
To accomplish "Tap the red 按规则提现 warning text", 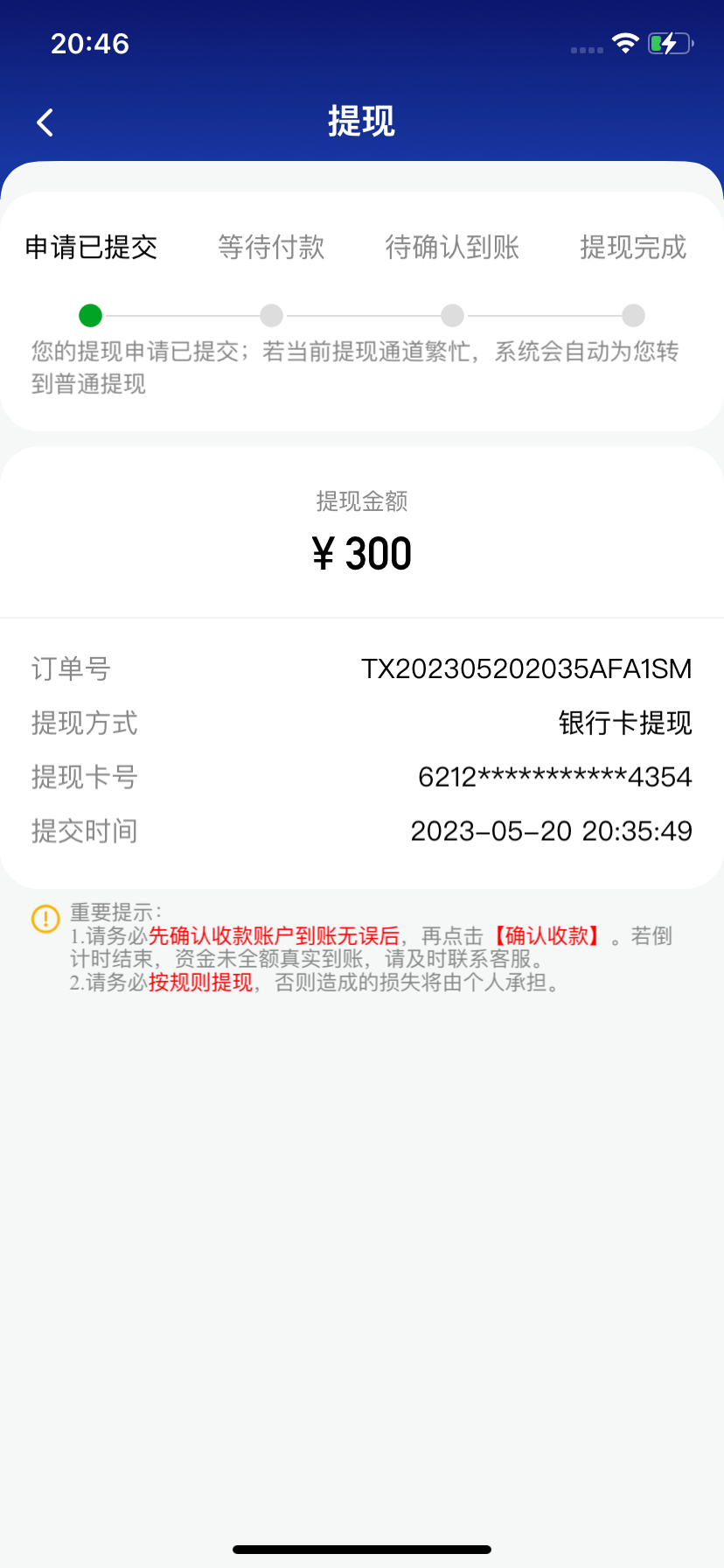I will (199, 983).
